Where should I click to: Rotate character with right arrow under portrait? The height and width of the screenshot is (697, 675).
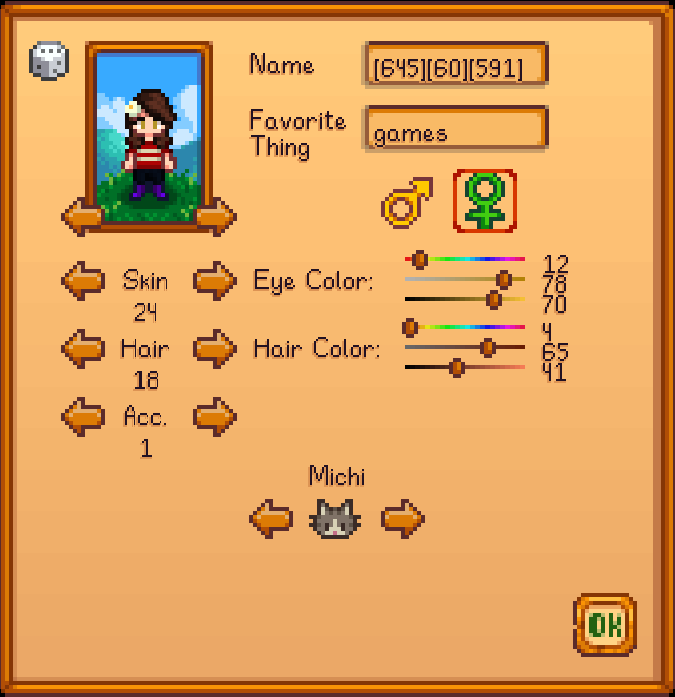pyautogui.click(x=215, y=215)
